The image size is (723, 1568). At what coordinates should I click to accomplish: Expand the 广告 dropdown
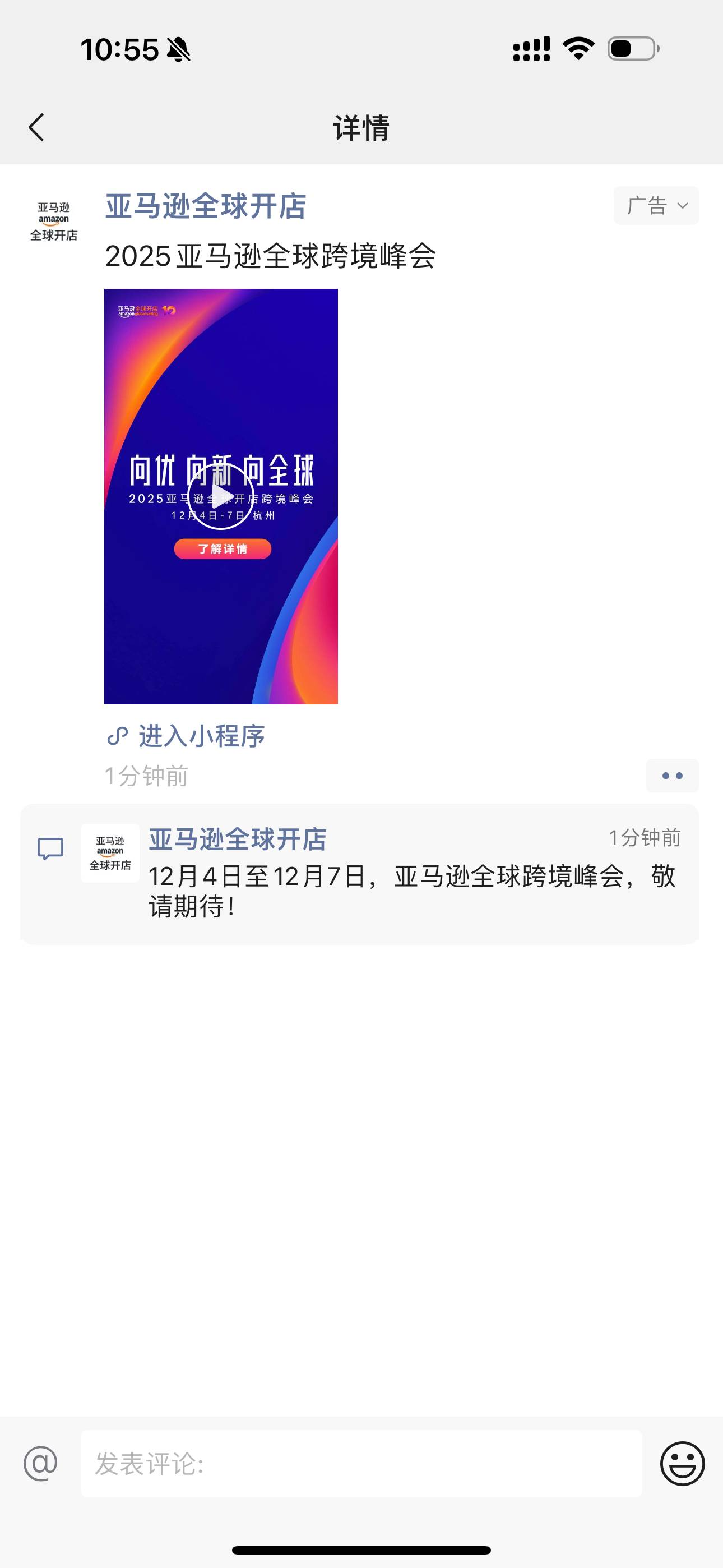tap(656, 206)
